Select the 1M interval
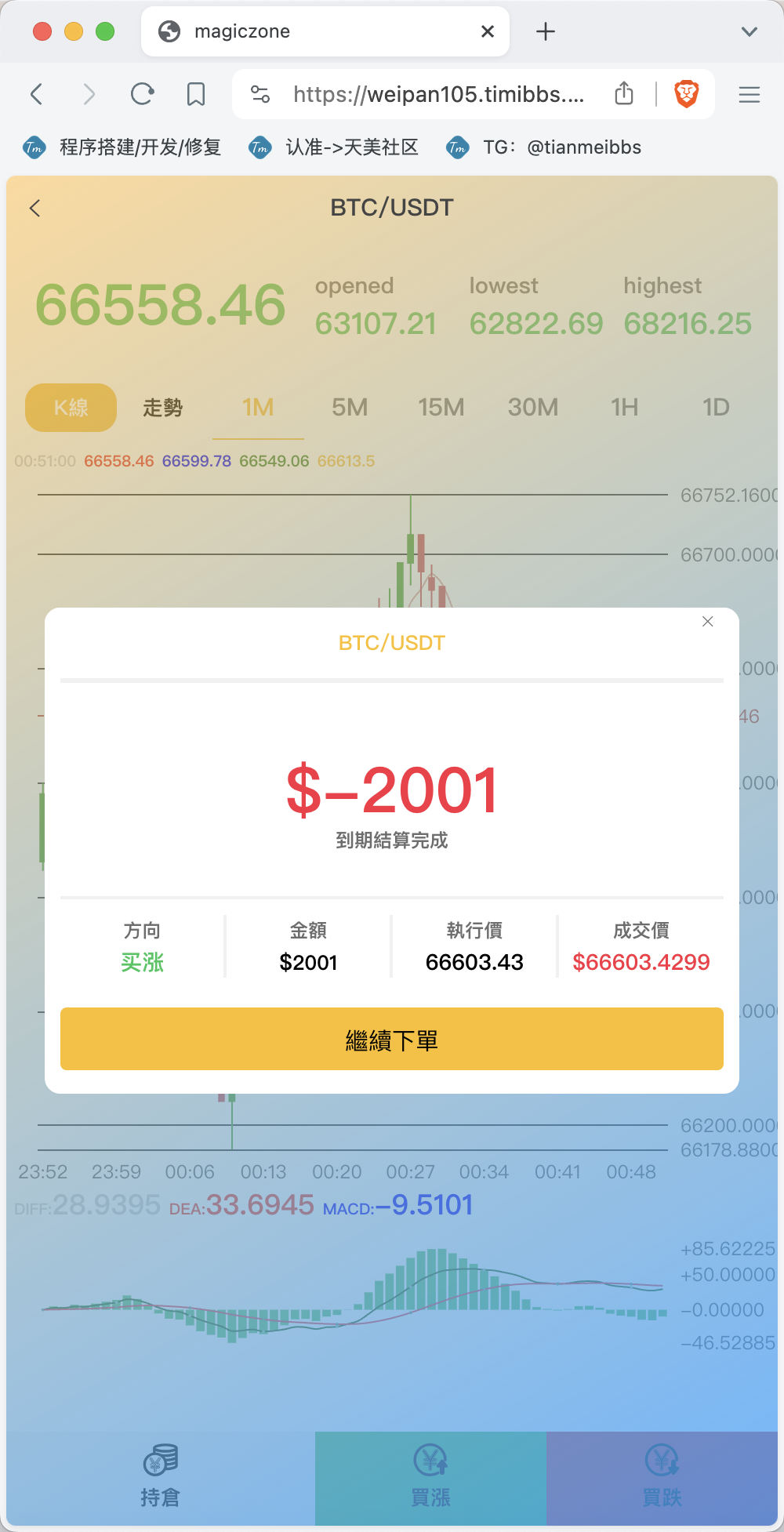The image size is (784, 1532). pyautogui.click(x=258, y=408)
